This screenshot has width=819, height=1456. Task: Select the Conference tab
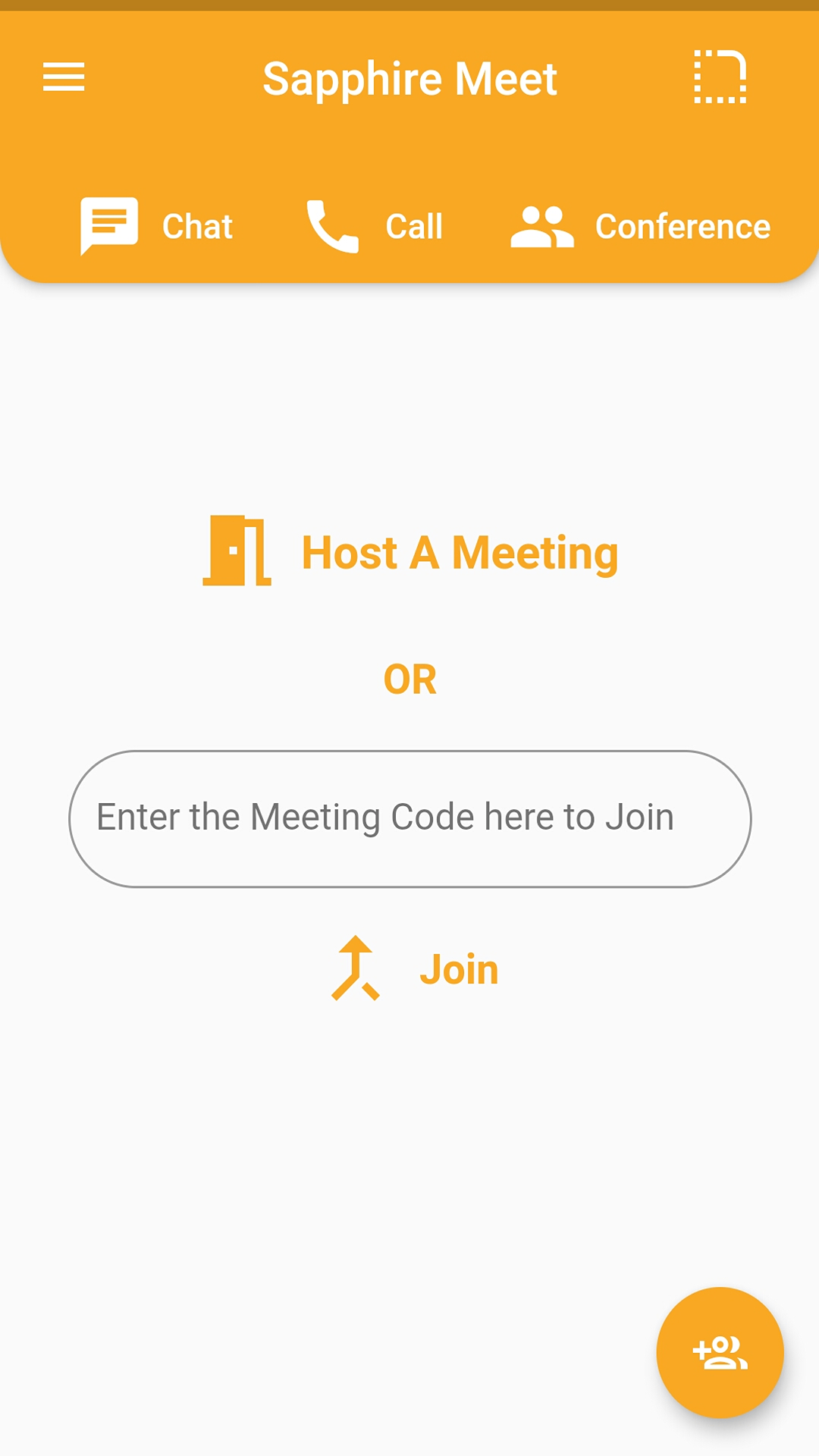coord(641,226)
